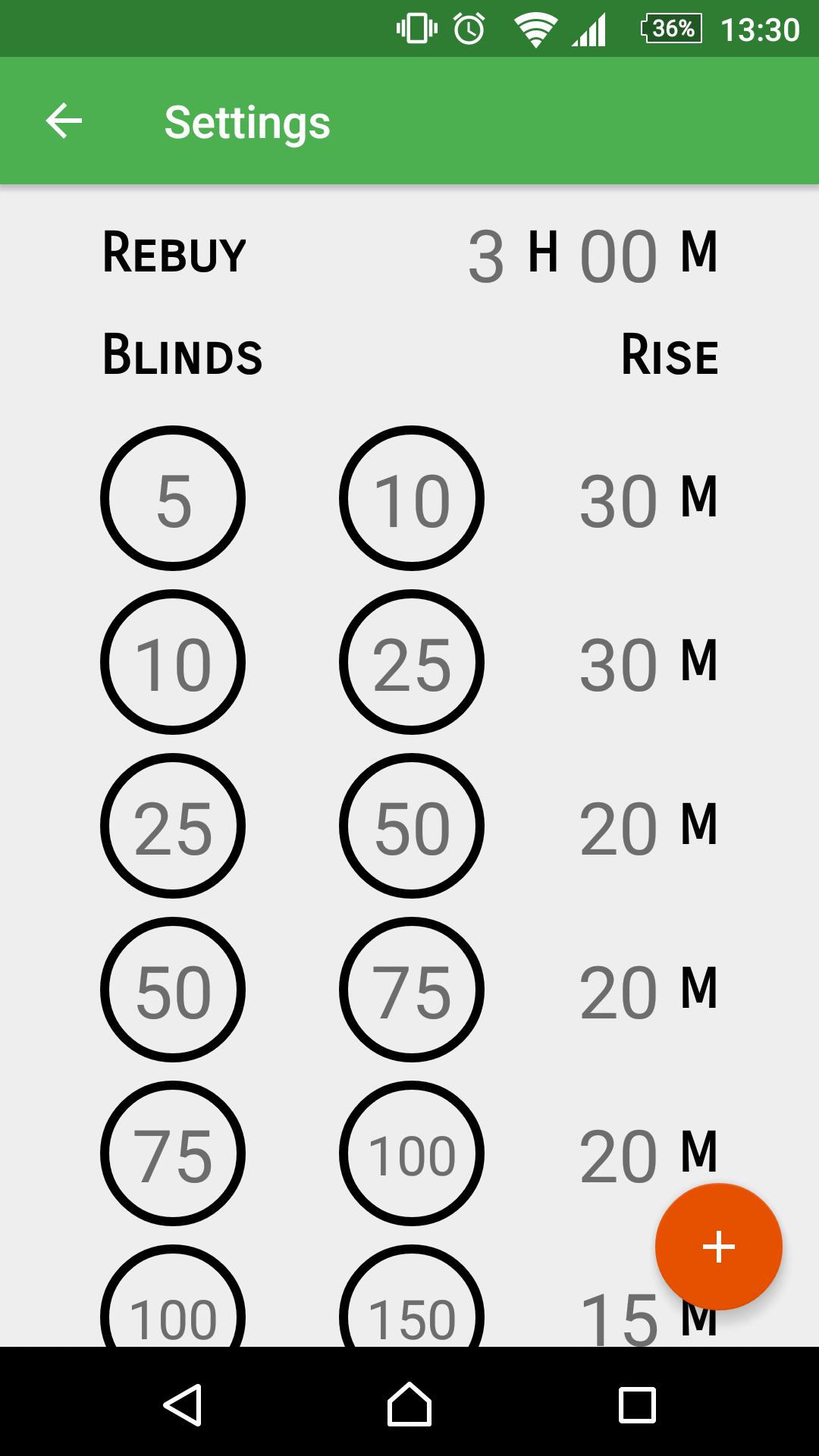Tap the system home button
The height and width of the screenshot is (1456, 819).
(409, 1404)
